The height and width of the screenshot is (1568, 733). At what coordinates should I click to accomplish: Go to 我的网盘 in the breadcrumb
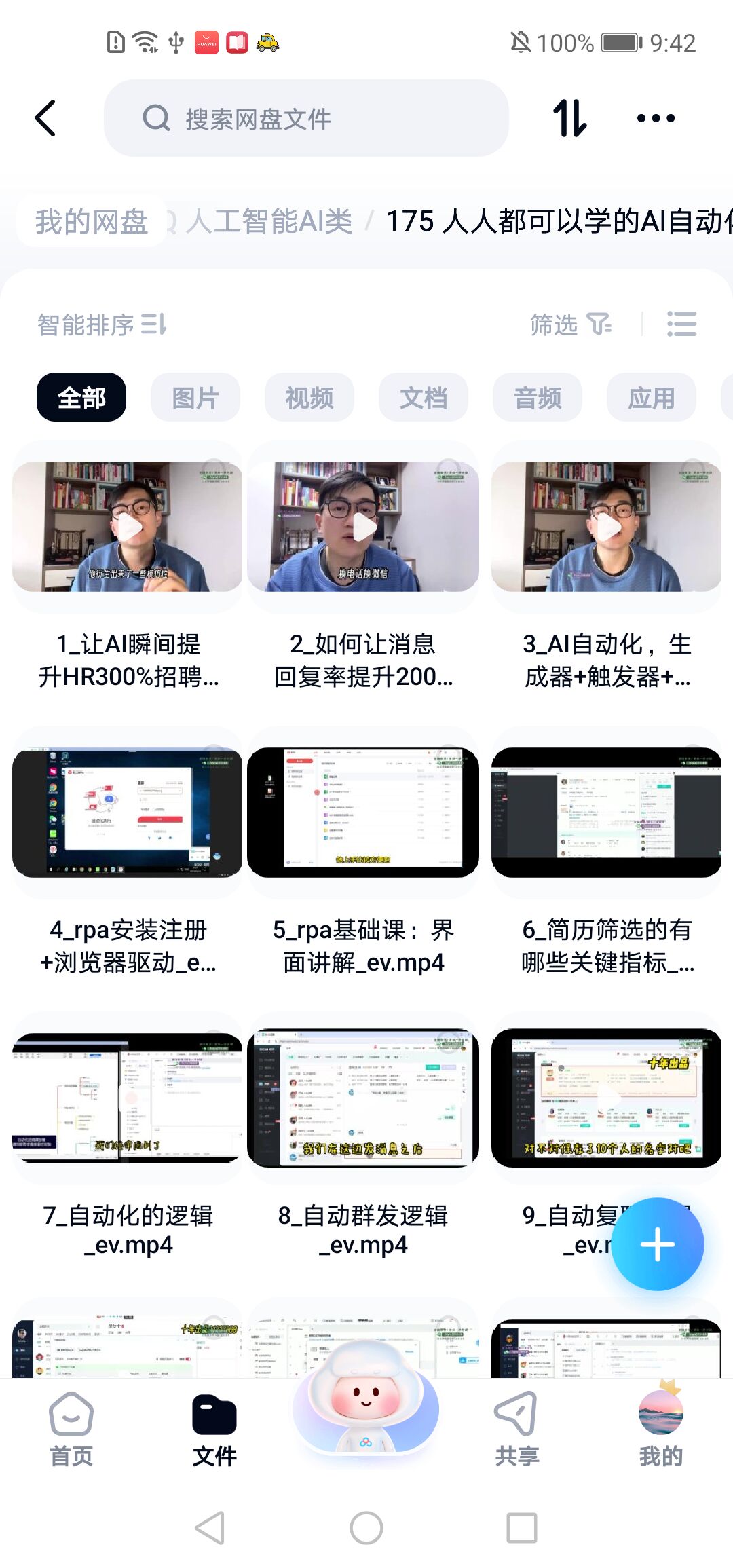tap(92, 221)
